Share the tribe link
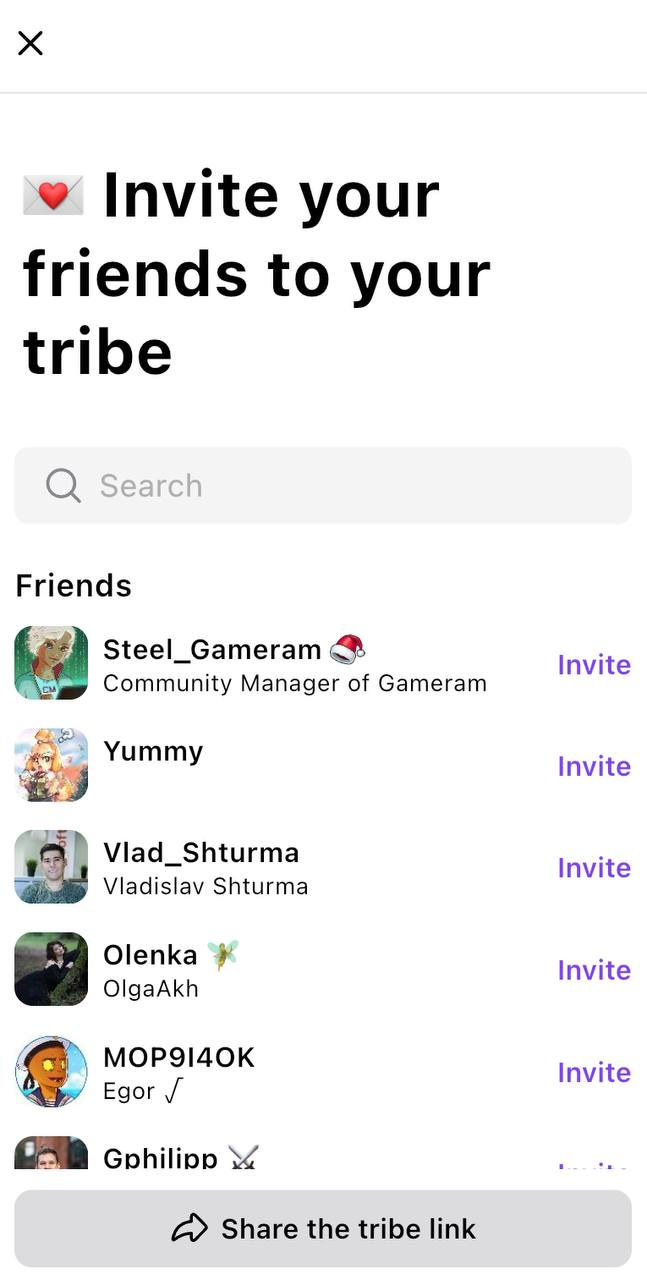Screen dimensions: 647x1280 pyautogui.click(x=323, y=1228)
